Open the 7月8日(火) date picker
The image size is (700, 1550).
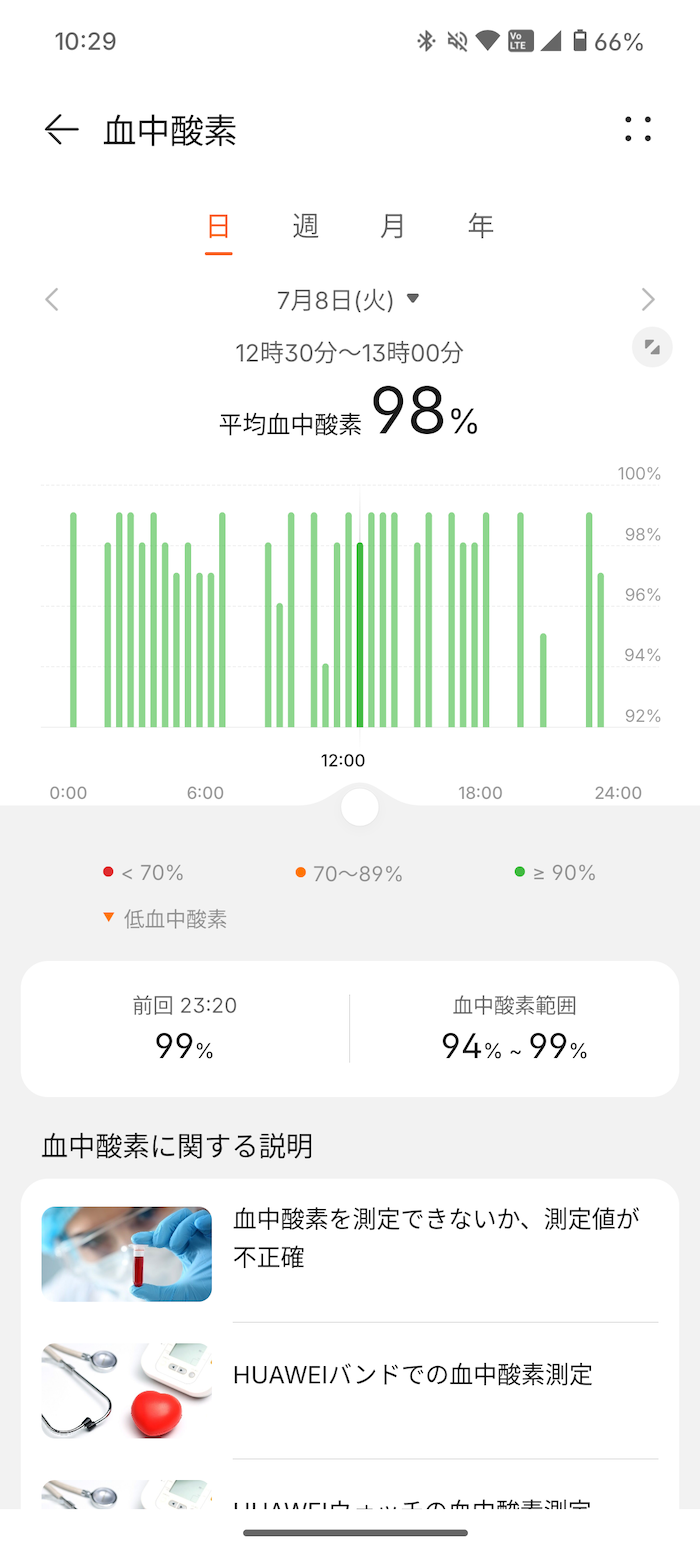point(348,299)
